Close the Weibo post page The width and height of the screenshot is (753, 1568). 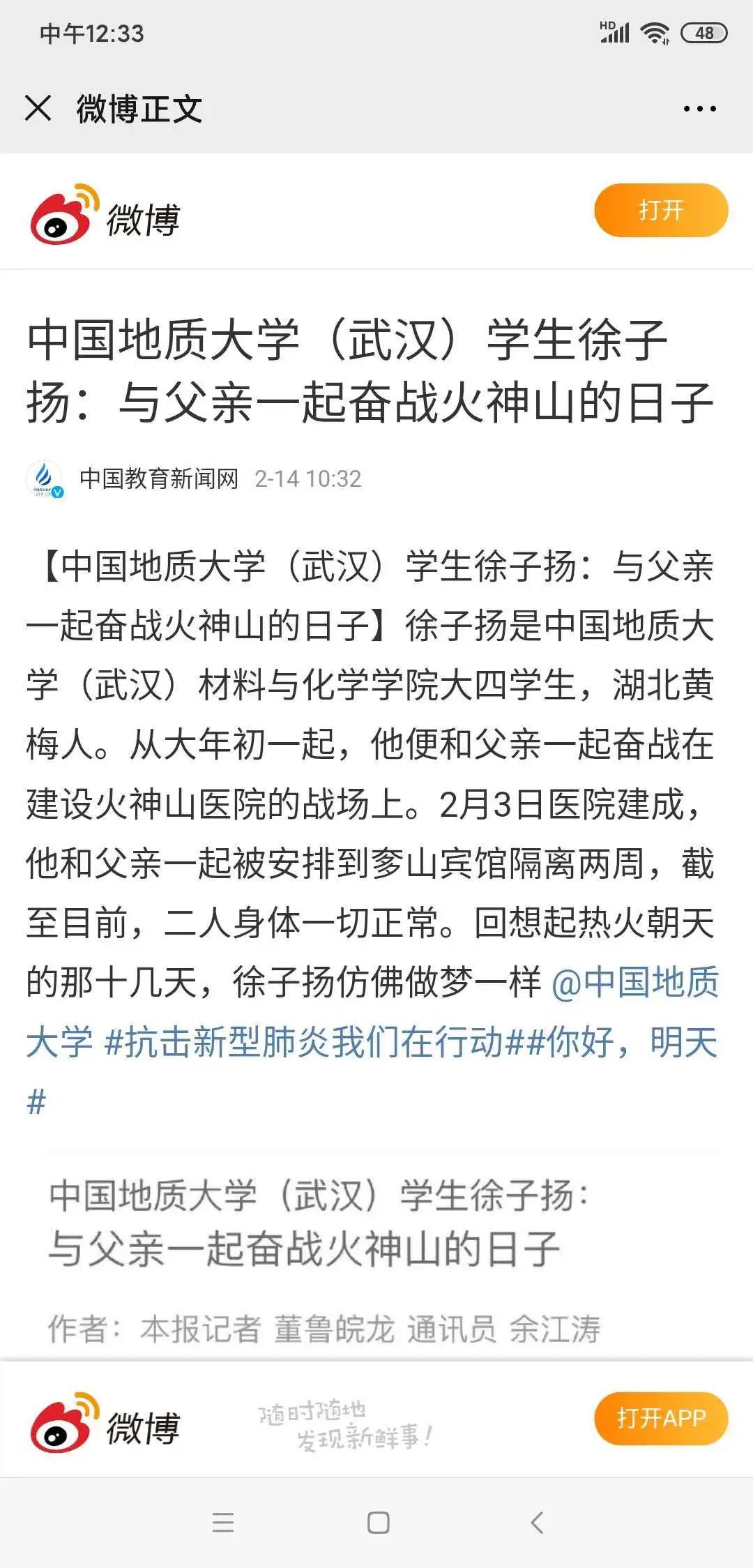[x=38, y=108]
